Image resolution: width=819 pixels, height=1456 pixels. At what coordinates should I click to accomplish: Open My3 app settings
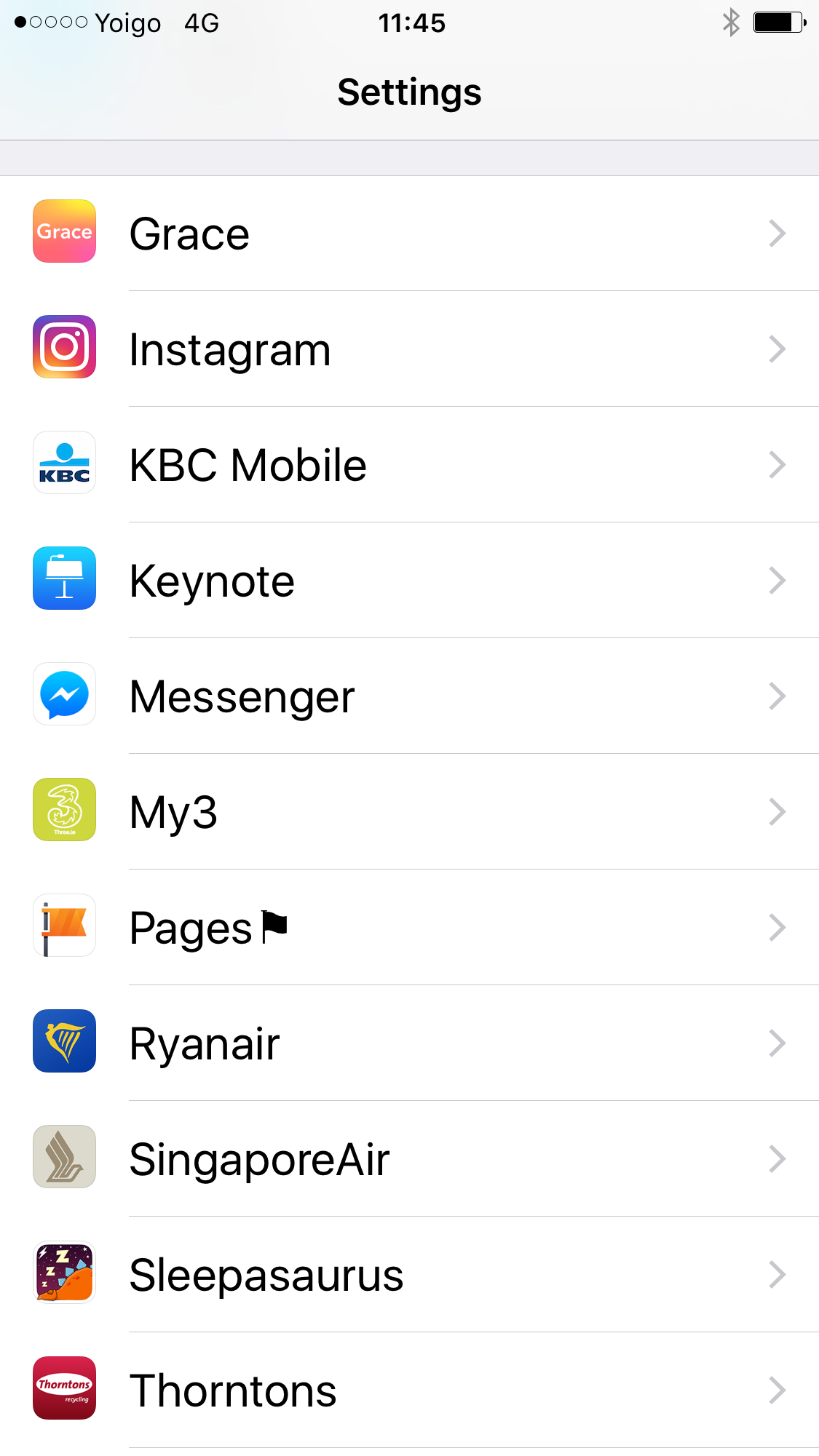pos(409,812)
